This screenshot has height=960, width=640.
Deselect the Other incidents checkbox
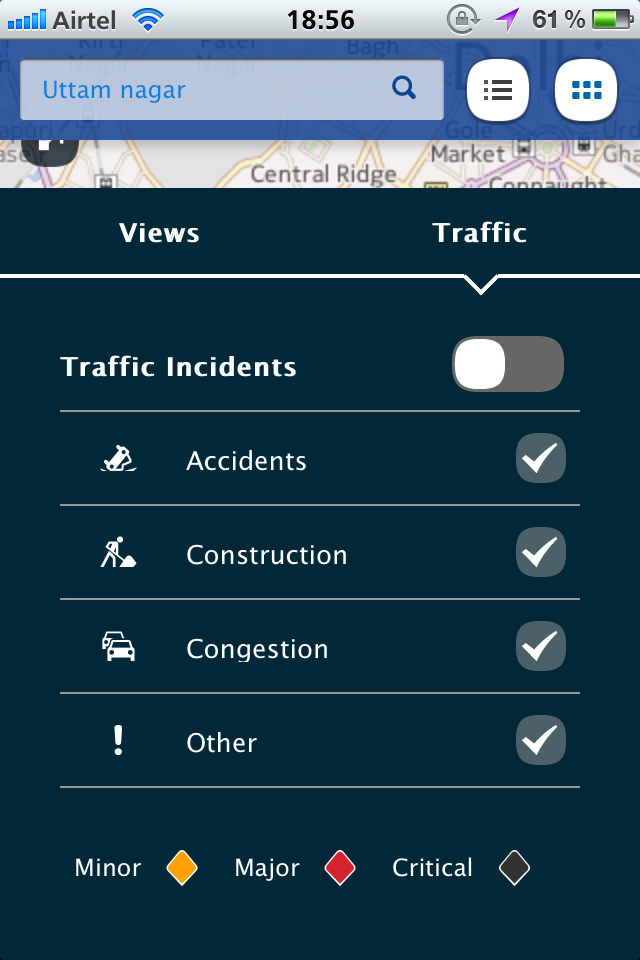tap(541, 741)
